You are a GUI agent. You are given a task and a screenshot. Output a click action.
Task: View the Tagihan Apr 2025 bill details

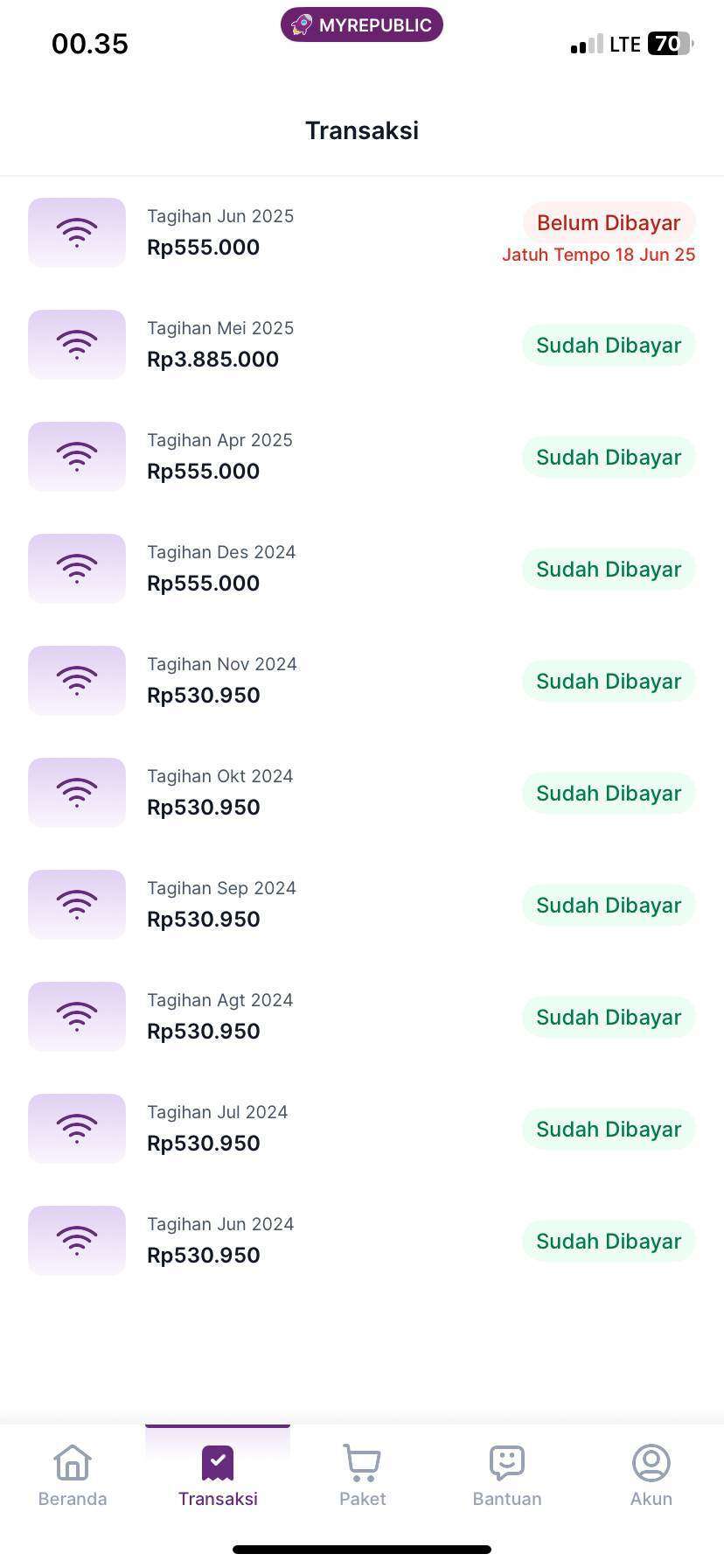(362, 457)
